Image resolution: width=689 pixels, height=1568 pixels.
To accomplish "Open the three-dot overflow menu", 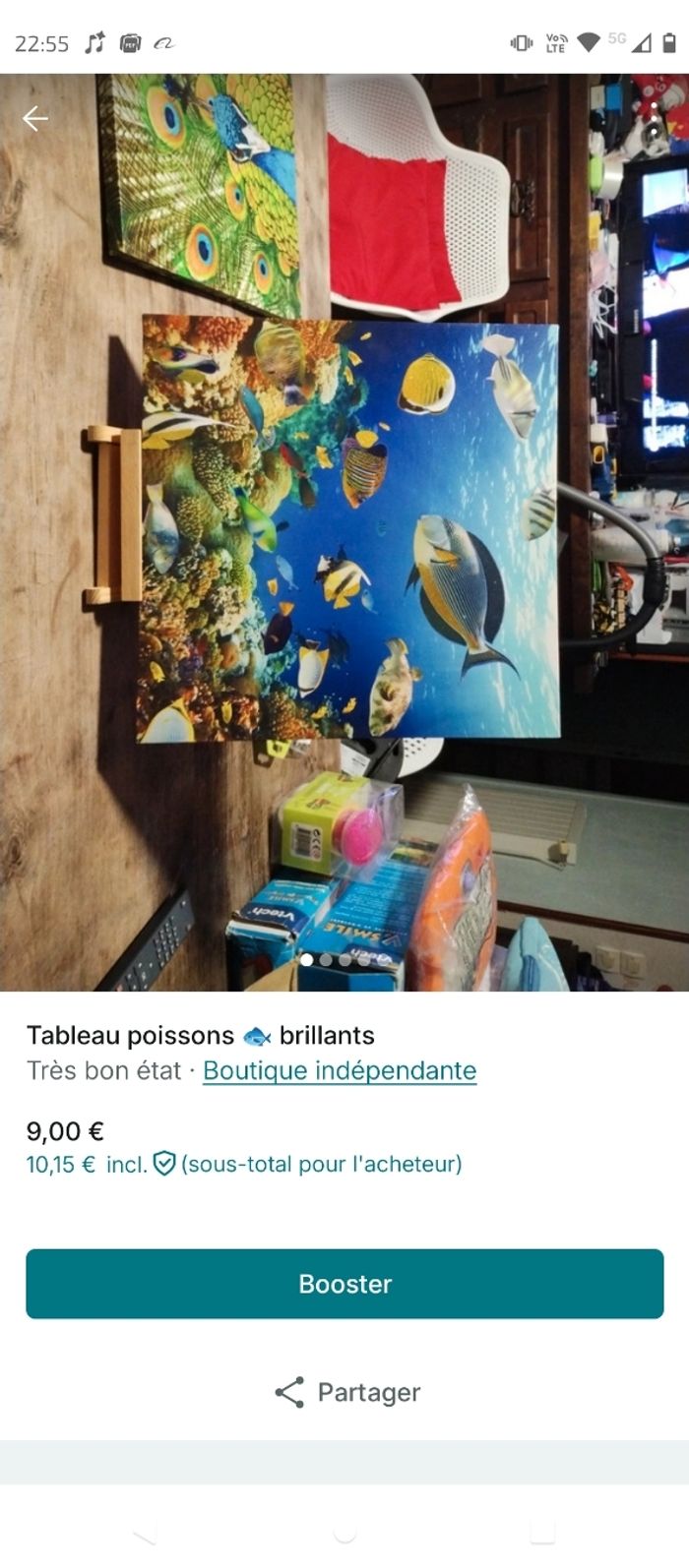I will (654, 119).
